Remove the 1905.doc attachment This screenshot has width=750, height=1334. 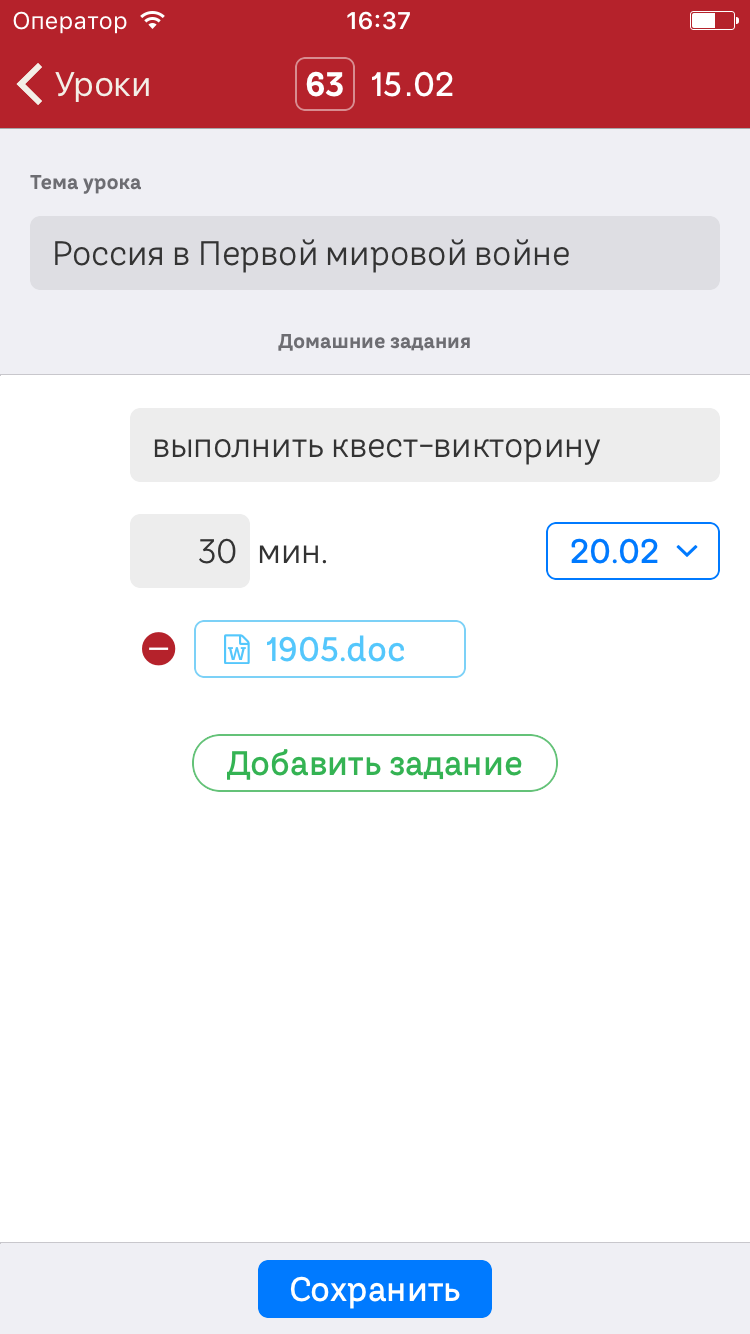[159, 649]
